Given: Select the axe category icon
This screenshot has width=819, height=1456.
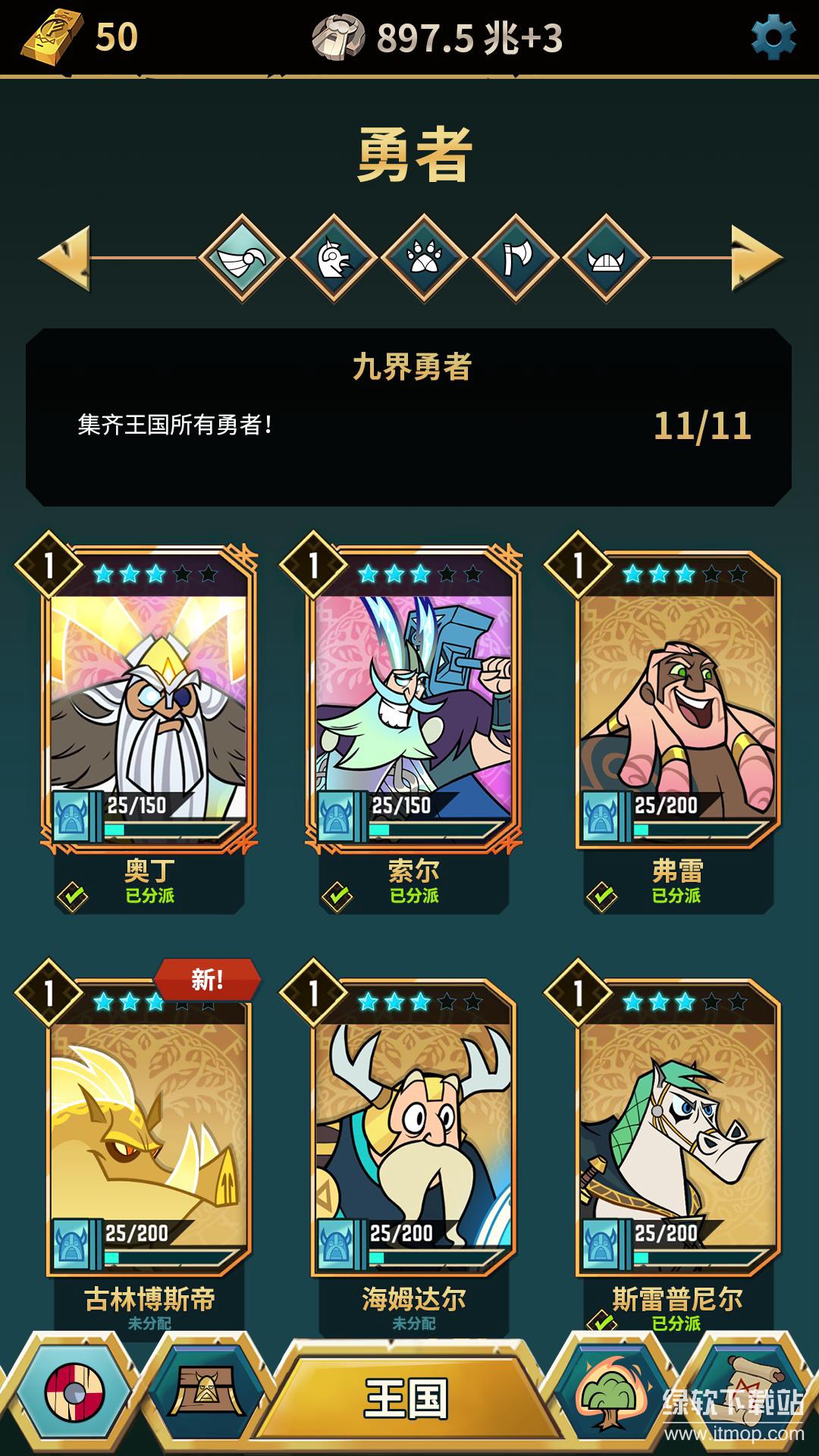Looking at the screenshot, I should (x=516, y=259).
